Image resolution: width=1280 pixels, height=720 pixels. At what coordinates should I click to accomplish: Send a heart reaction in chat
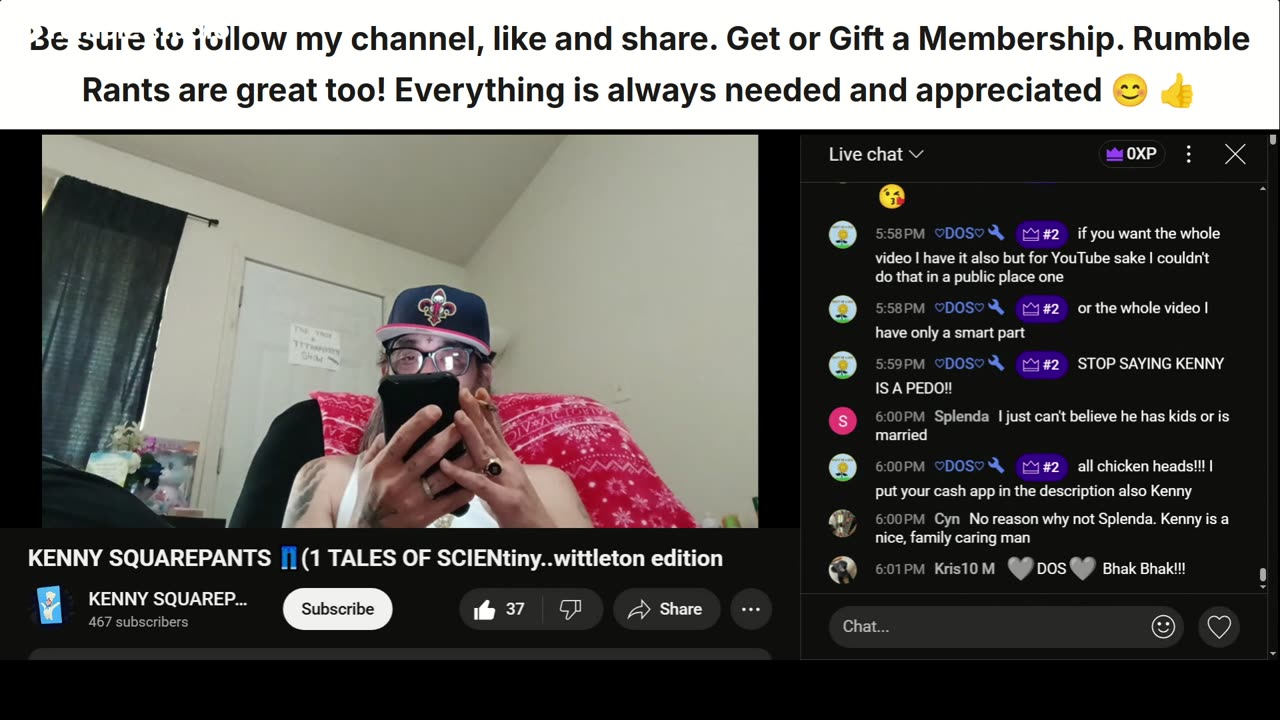tap(1219, 626)
